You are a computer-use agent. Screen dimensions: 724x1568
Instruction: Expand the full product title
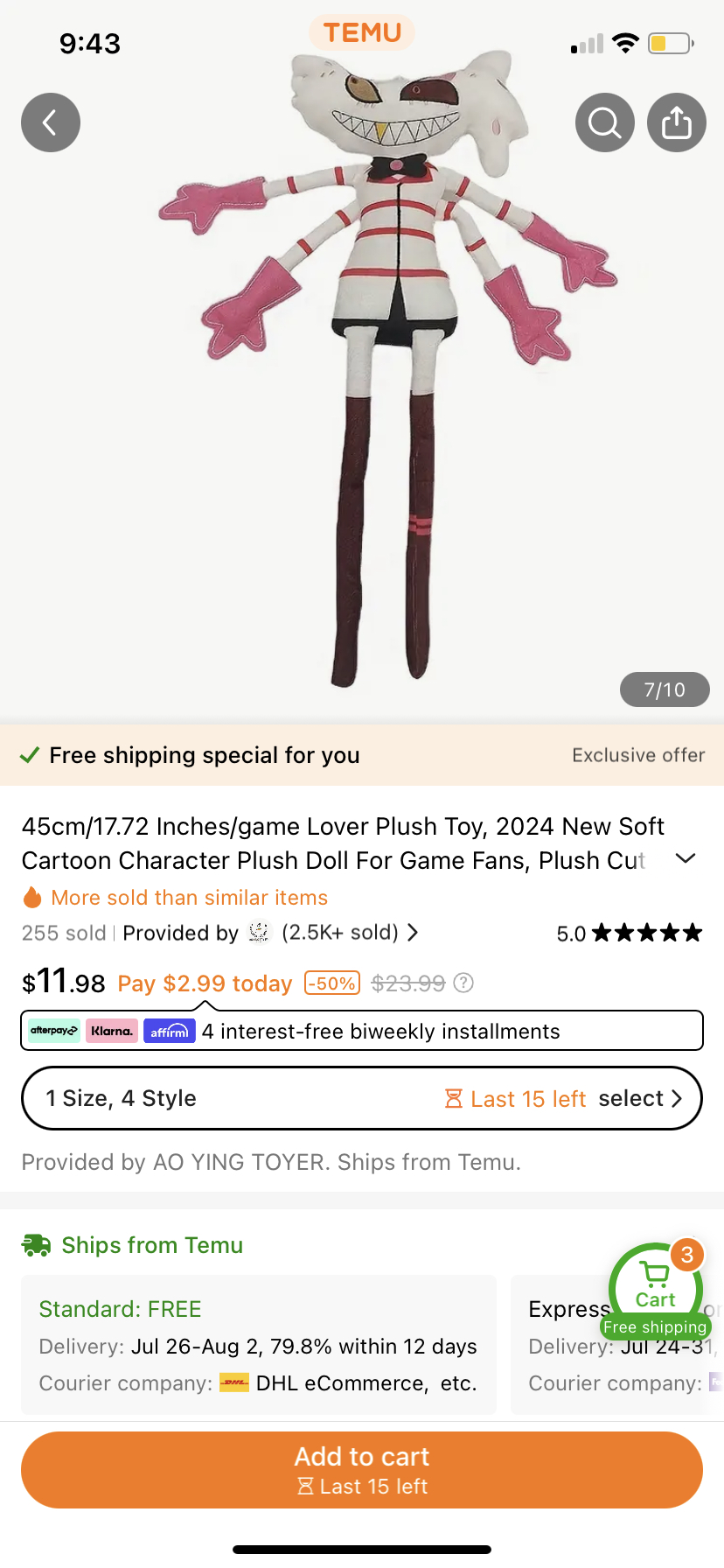point(686,858)
